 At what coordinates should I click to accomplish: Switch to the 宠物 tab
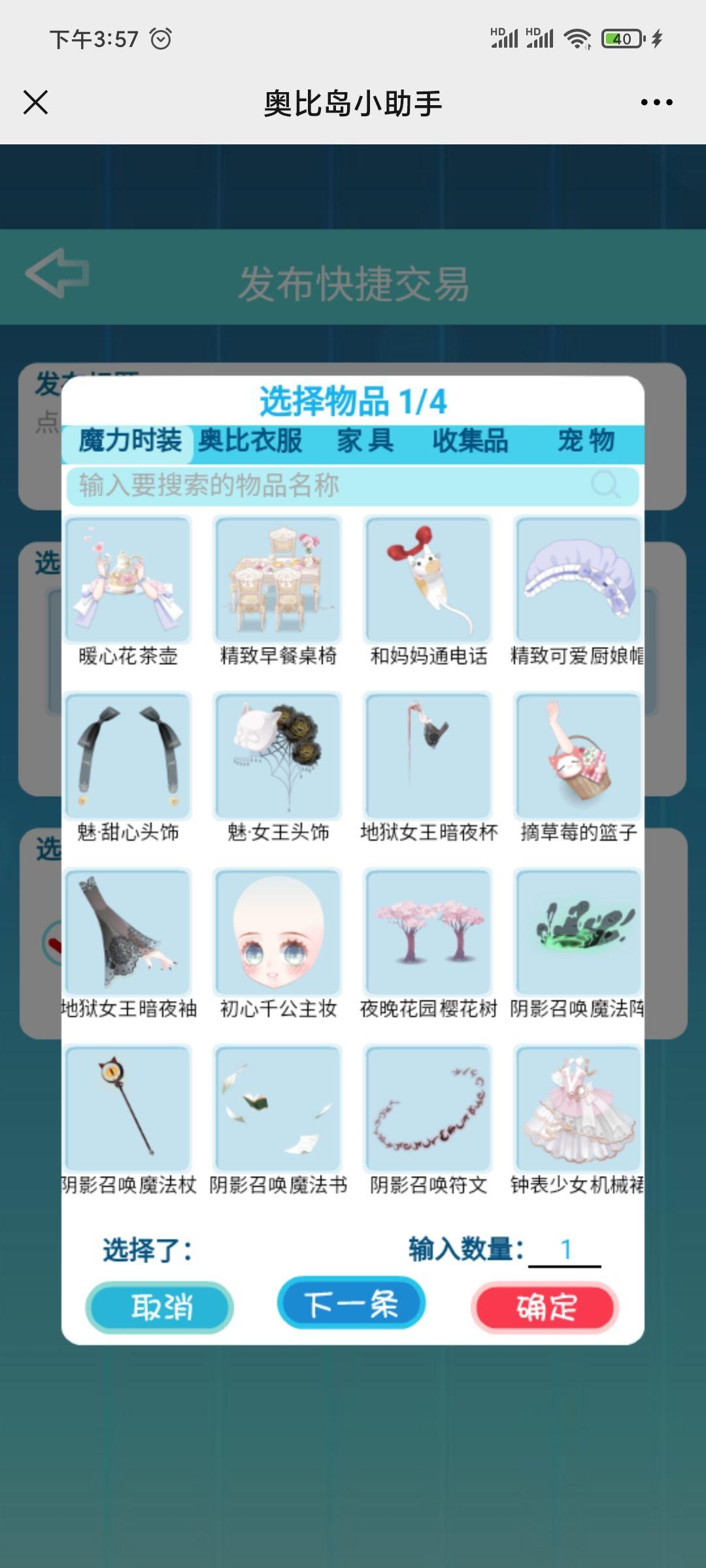586,441
